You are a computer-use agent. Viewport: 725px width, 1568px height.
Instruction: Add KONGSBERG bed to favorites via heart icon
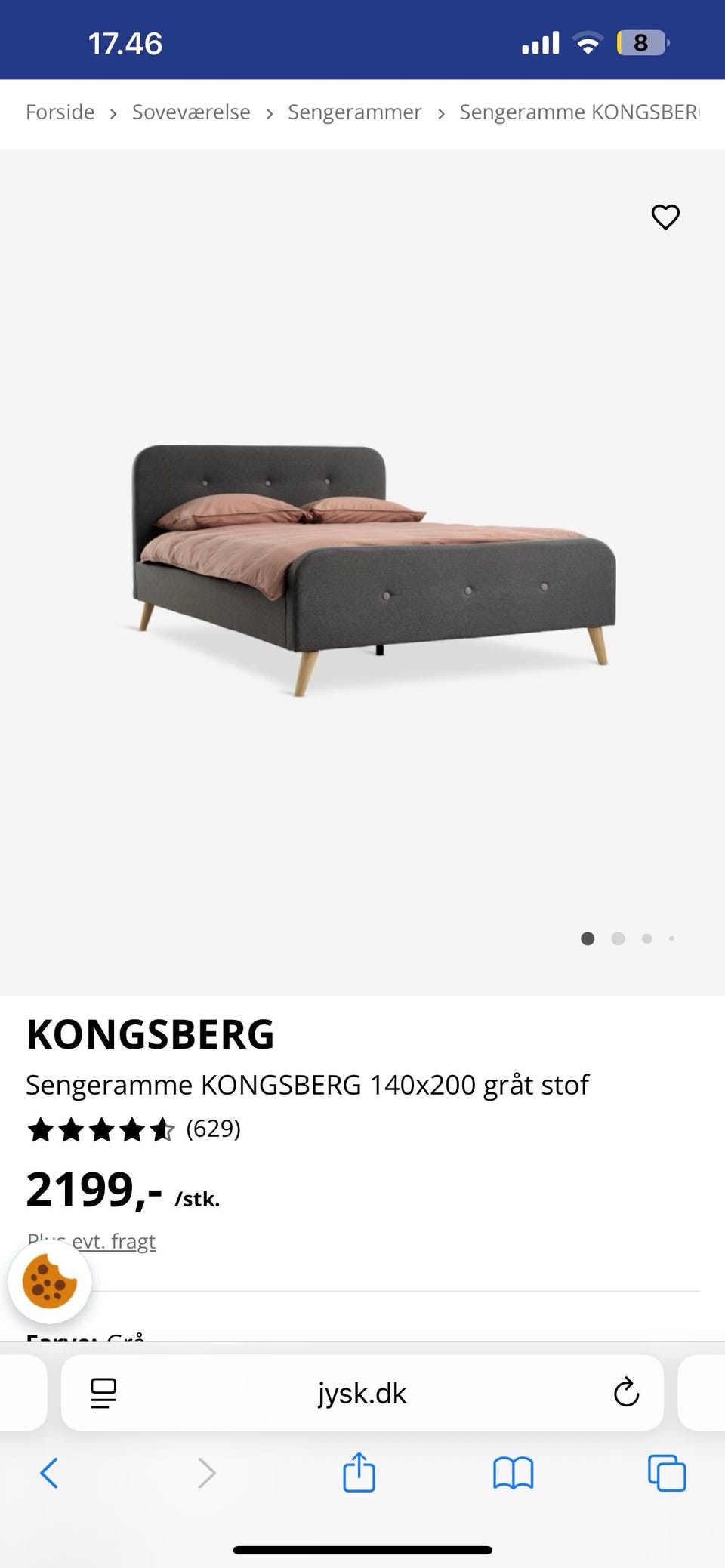click(665, 217)
